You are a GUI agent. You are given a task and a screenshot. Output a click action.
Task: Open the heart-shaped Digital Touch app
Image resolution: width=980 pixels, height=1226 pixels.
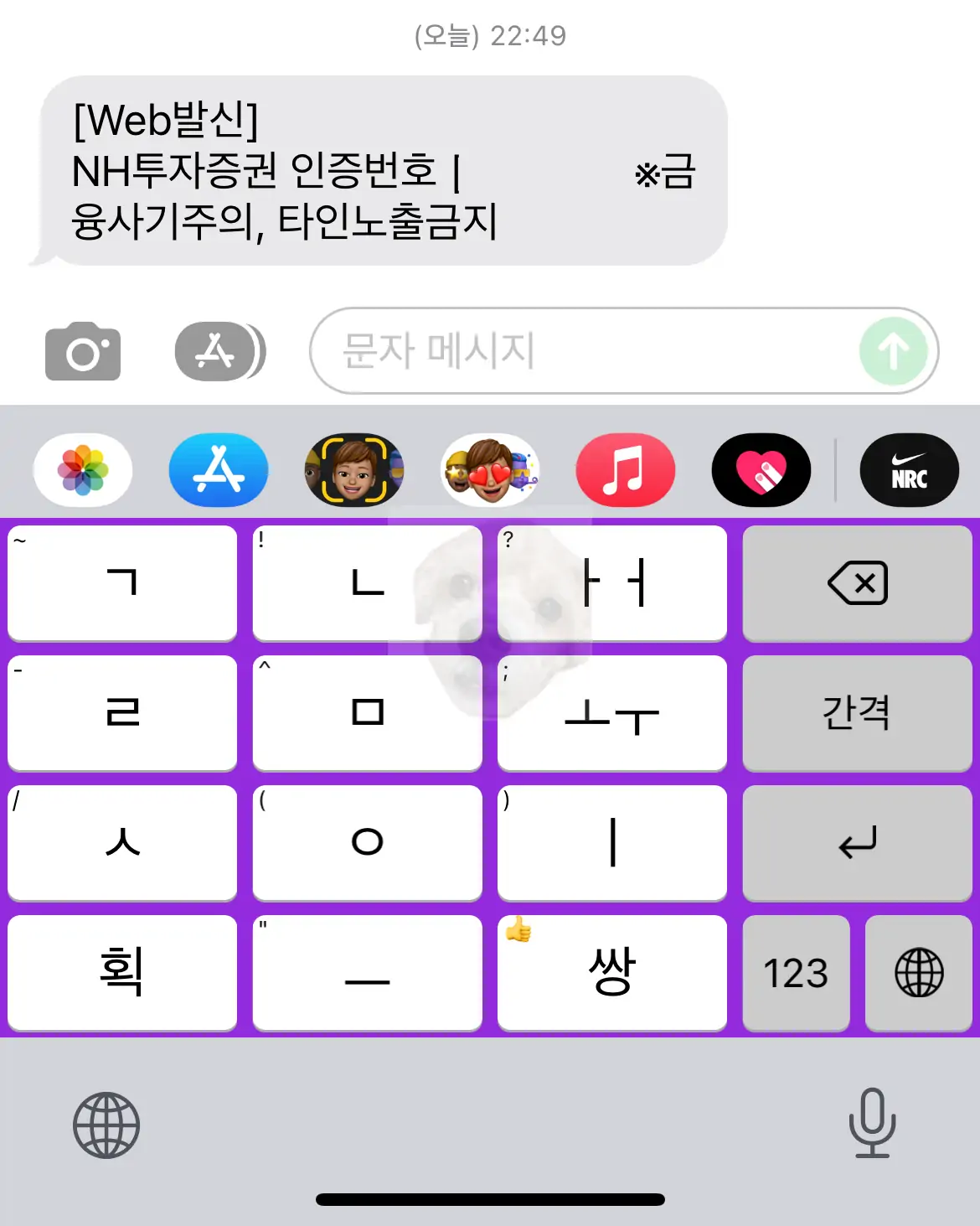(x=761, y=470)
